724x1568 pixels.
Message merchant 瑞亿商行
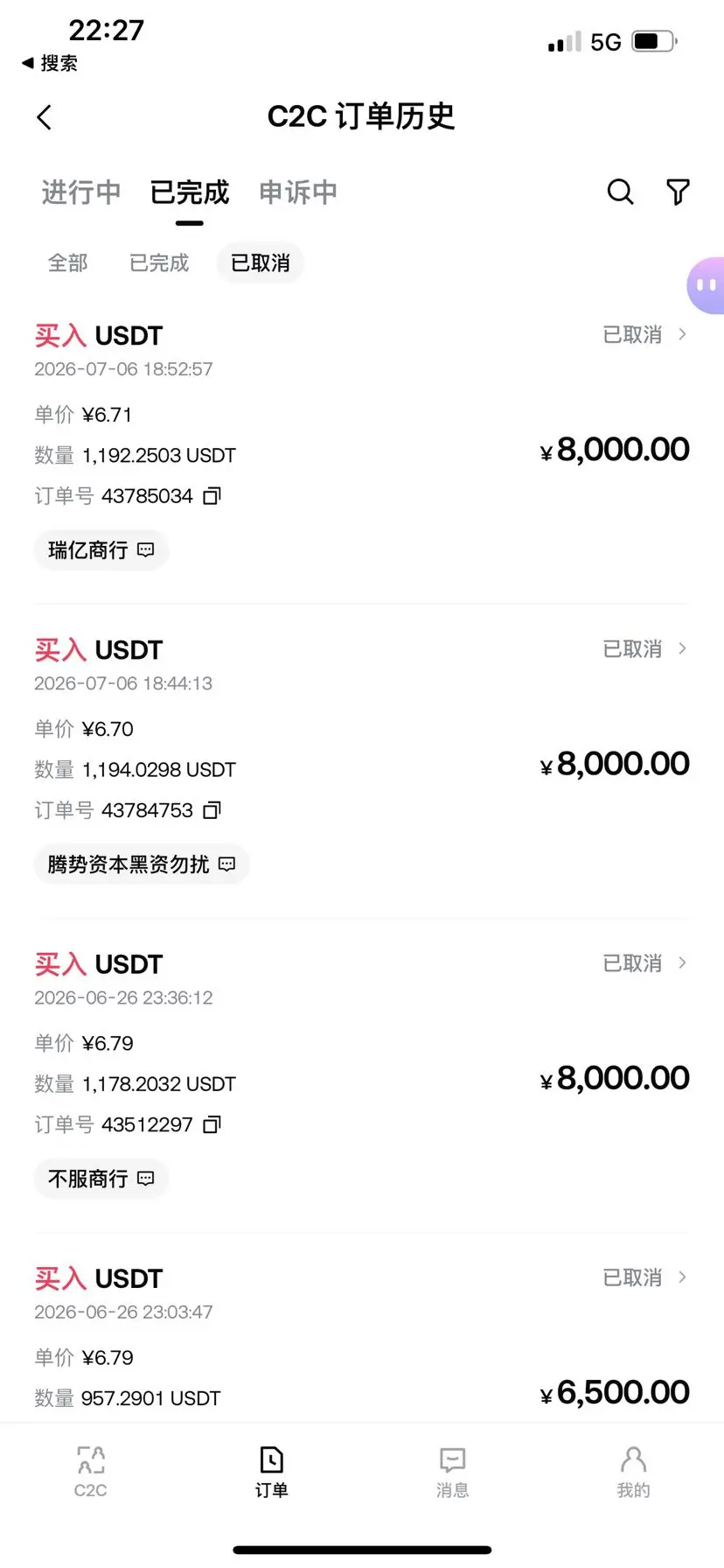(101, 550)
